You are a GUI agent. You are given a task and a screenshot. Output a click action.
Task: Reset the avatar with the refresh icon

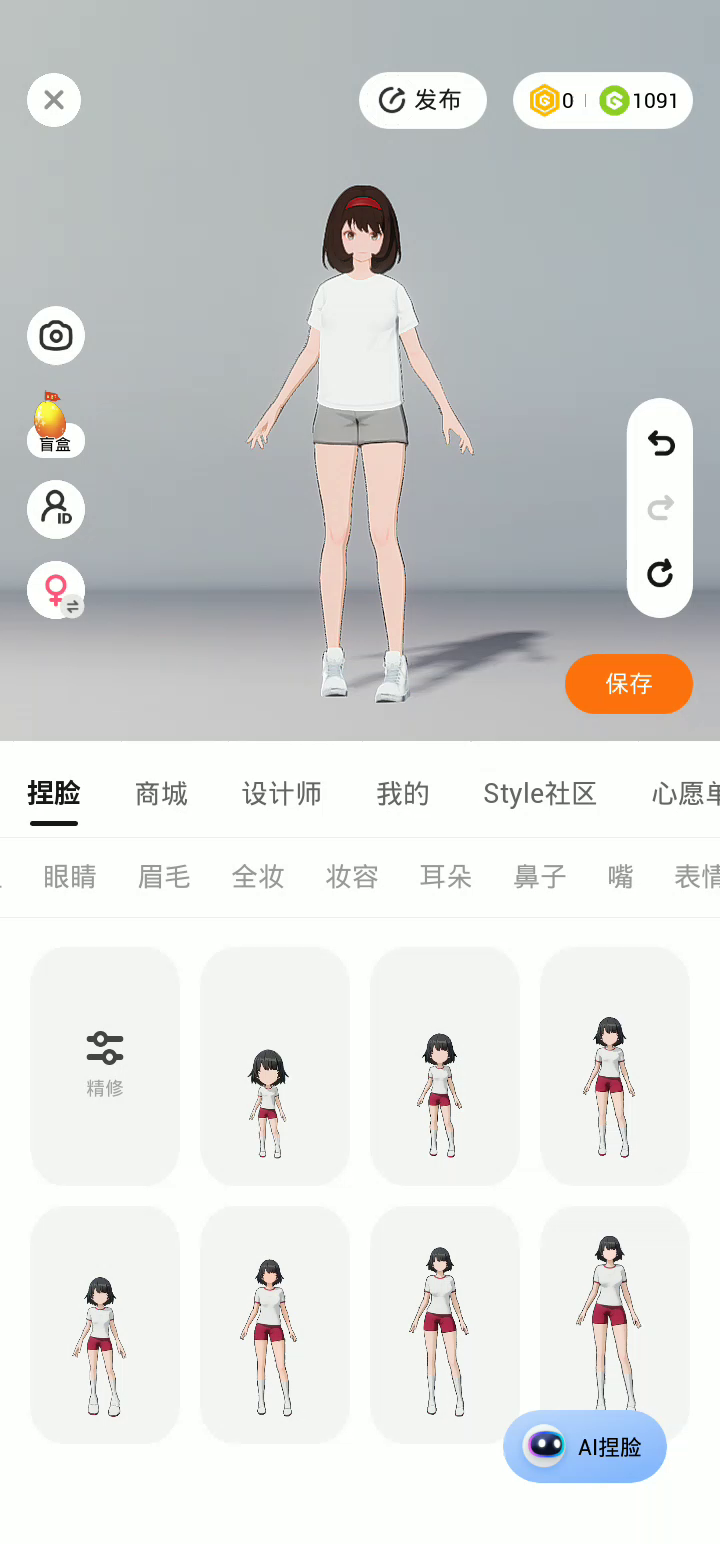(660, 573)
